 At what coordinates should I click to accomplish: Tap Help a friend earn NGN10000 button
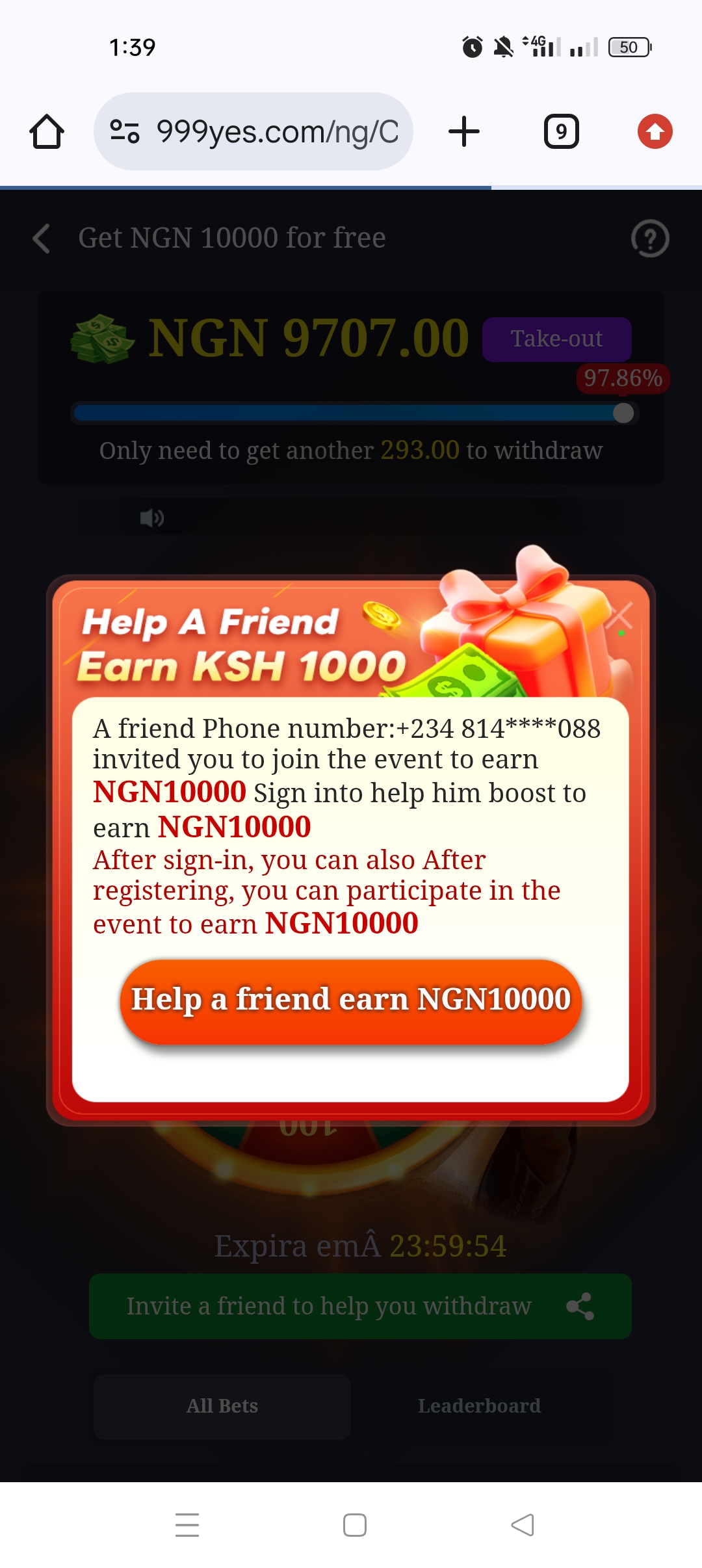pos(350,1000)
